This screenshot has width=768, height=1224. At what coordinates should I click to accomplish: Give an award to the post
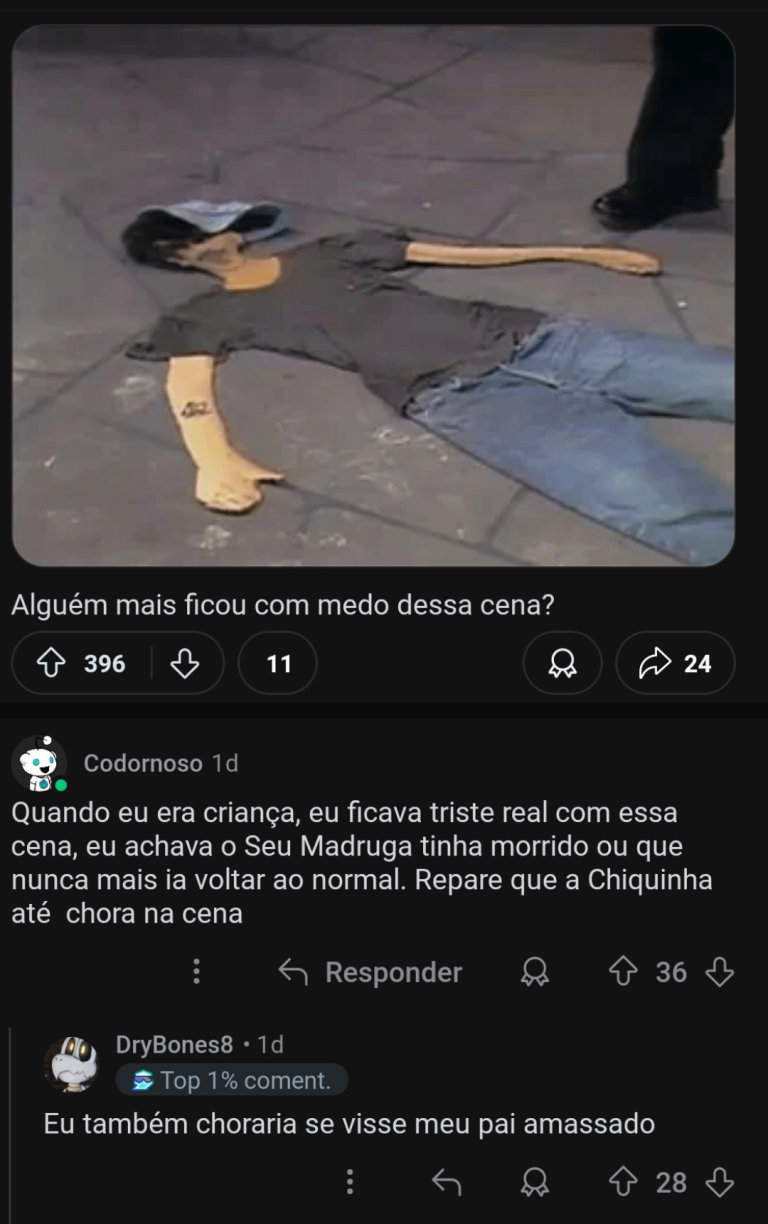point(562,663)
